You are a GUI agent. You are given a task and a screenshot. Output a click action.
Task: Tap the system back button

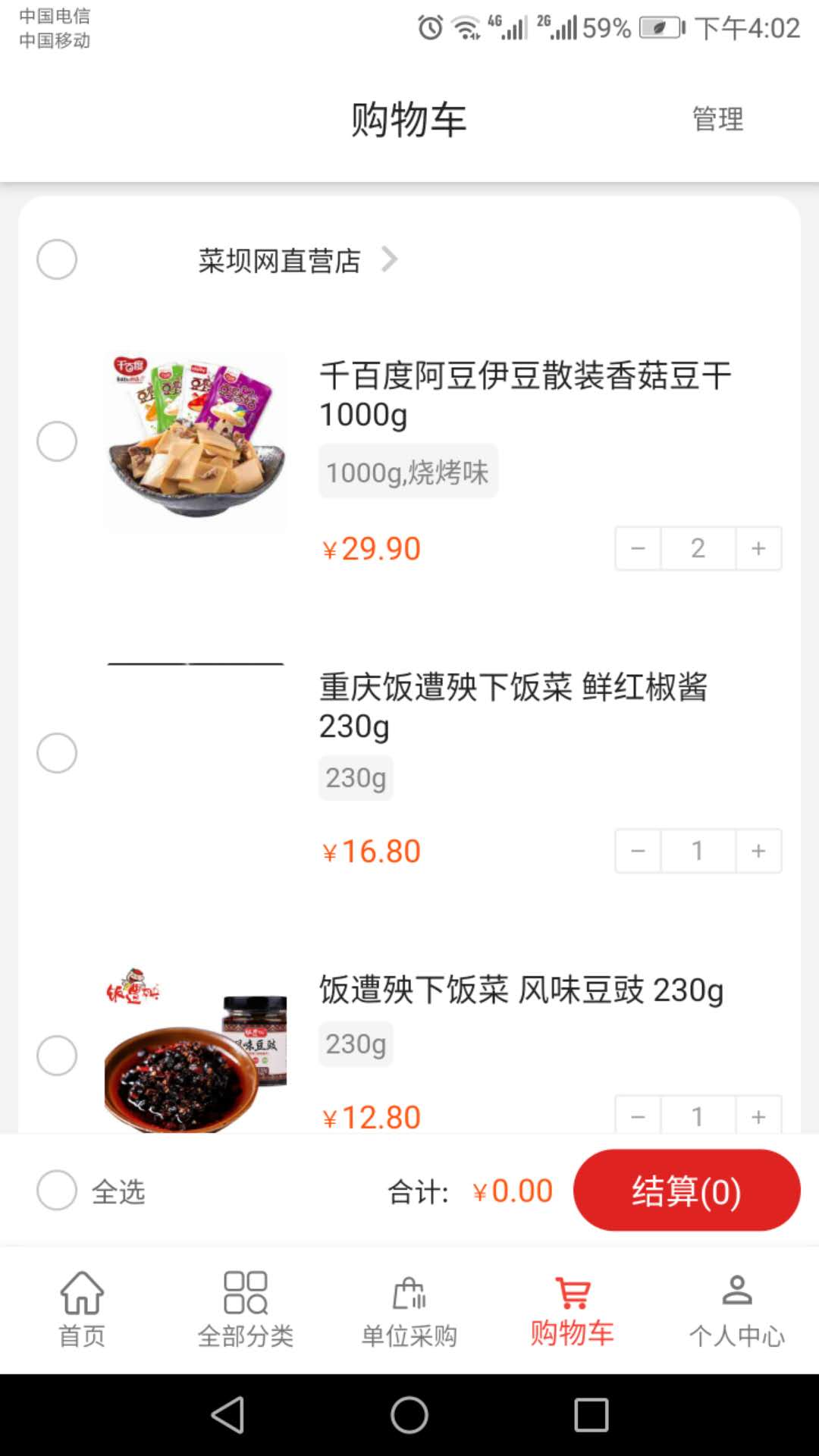tap(227, 1415)
